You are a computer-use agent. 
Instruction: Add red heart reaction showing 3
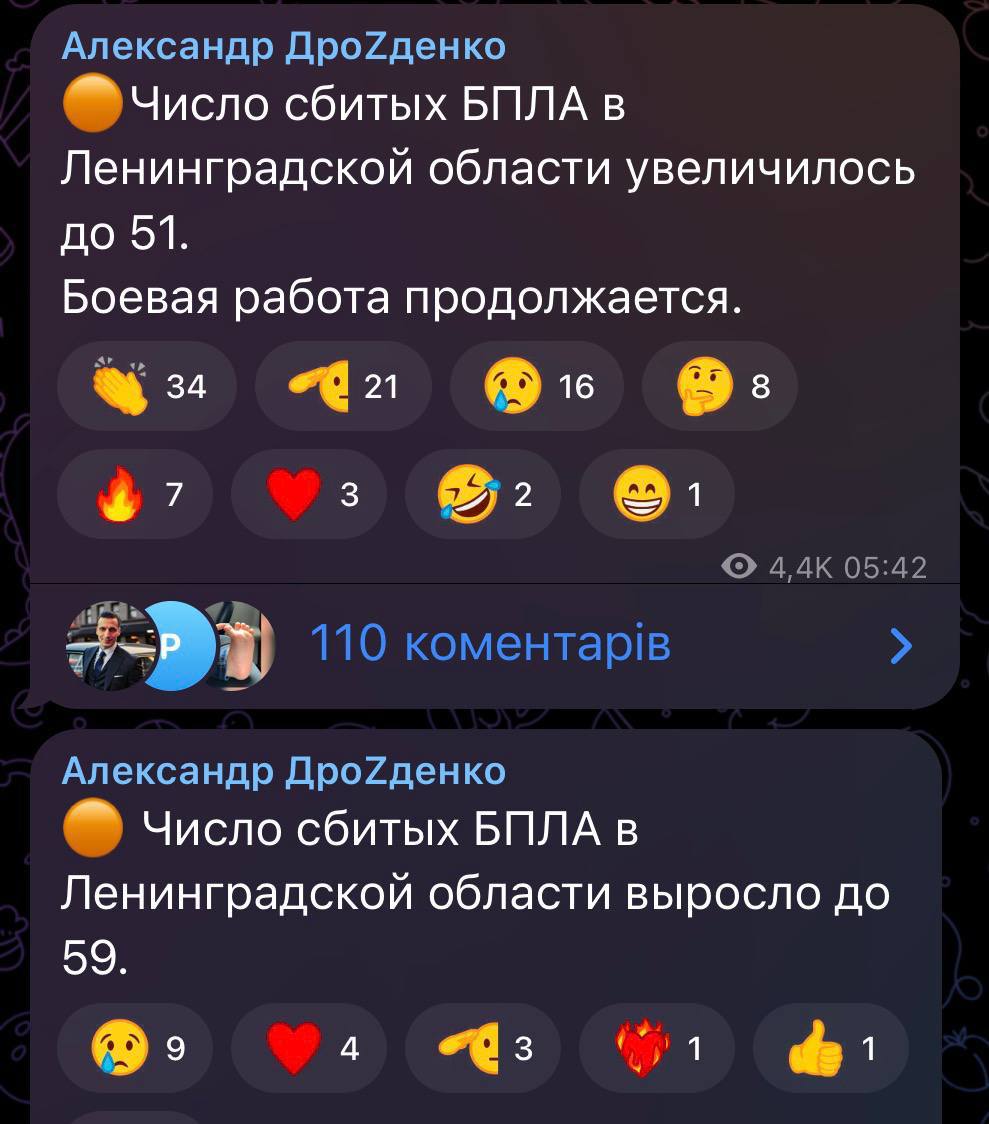(309, 494)
